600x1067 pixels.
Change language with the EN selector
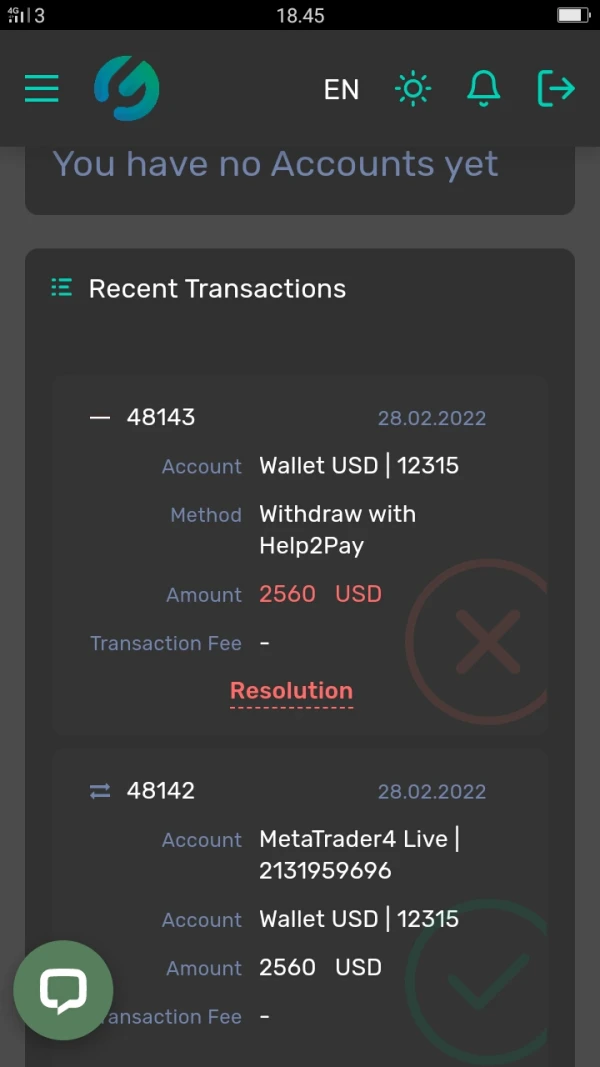341,89
